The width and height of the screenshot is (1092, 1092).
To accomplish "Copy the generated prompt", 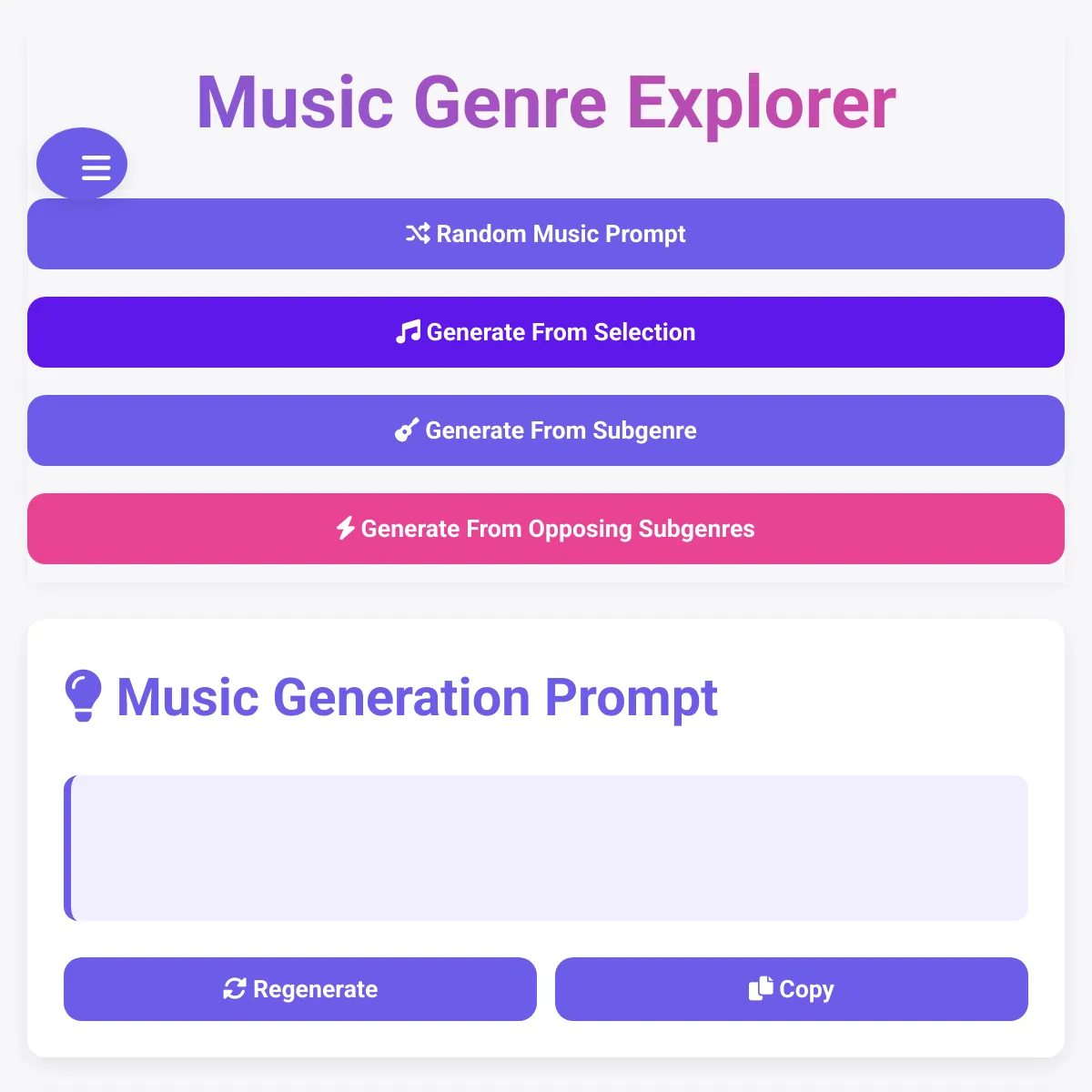I will coord(792,989).
